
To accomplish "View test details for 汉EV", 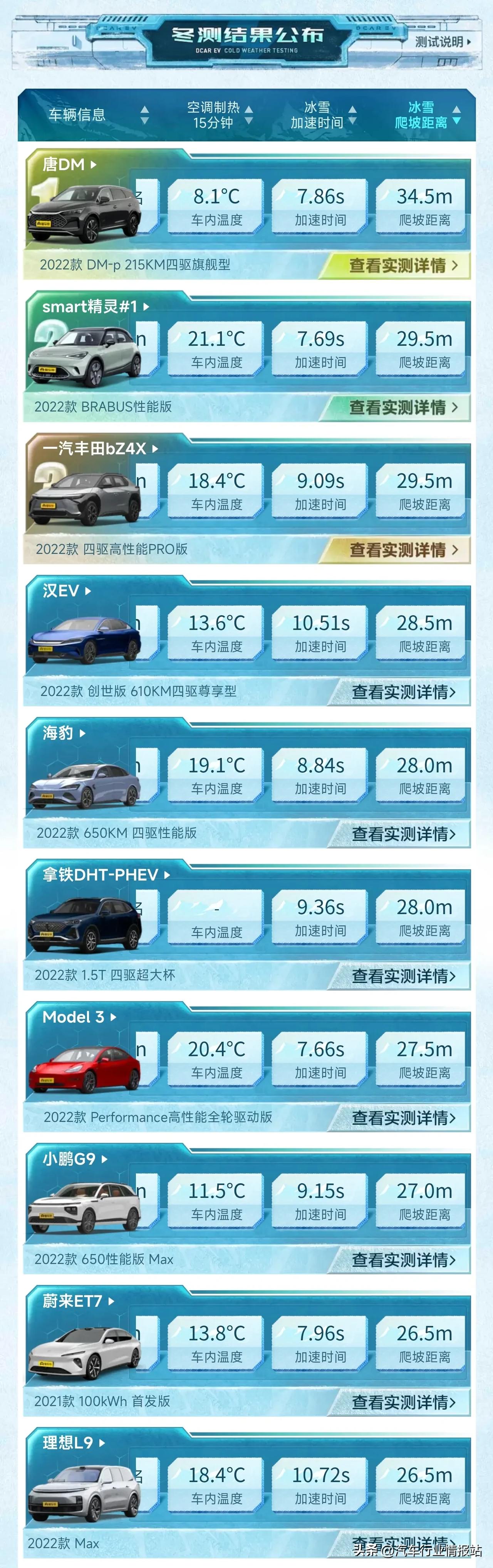I will pos(402,692).
